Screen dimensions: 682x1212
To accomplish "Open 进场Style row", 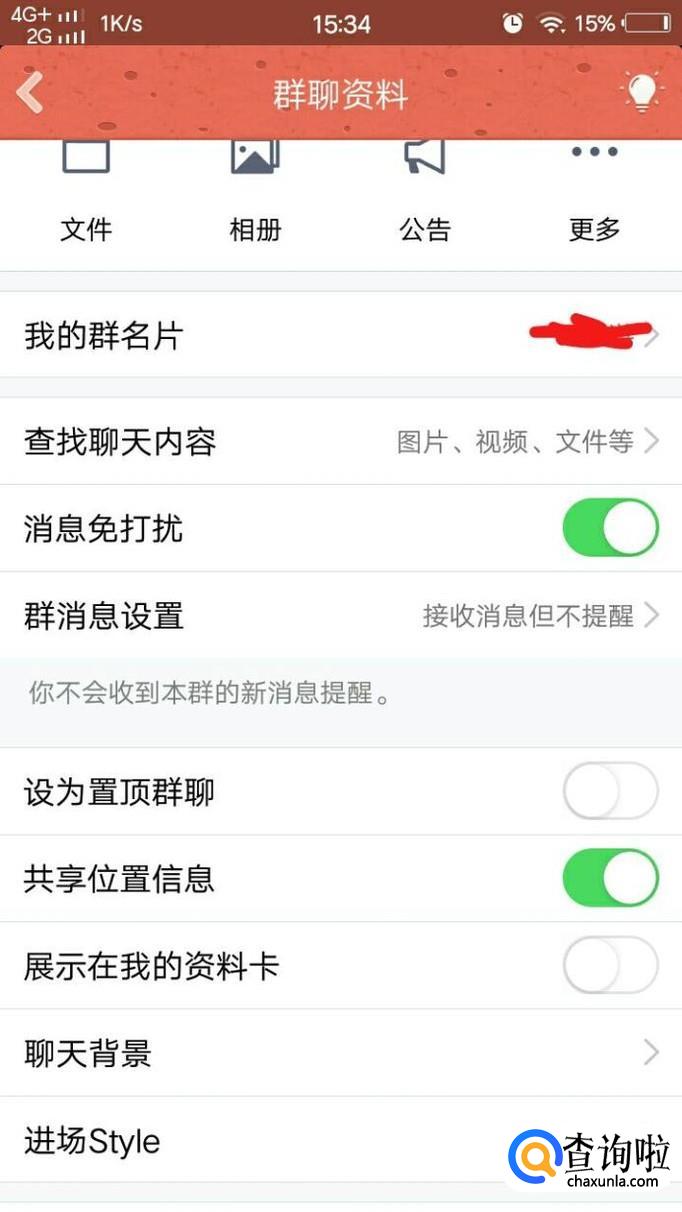I will 250,1141.
